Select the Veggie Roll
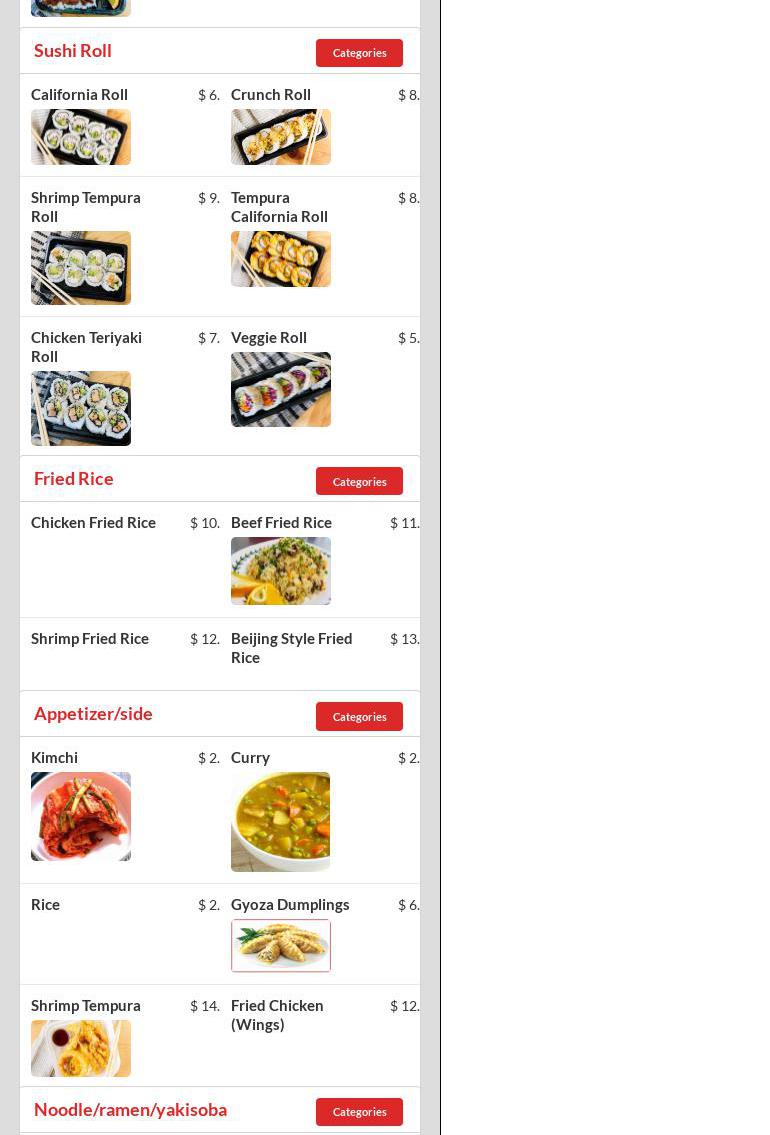The width and height of the screenshot is (770, 1135). pyautogui.click(x=269, y=338)
